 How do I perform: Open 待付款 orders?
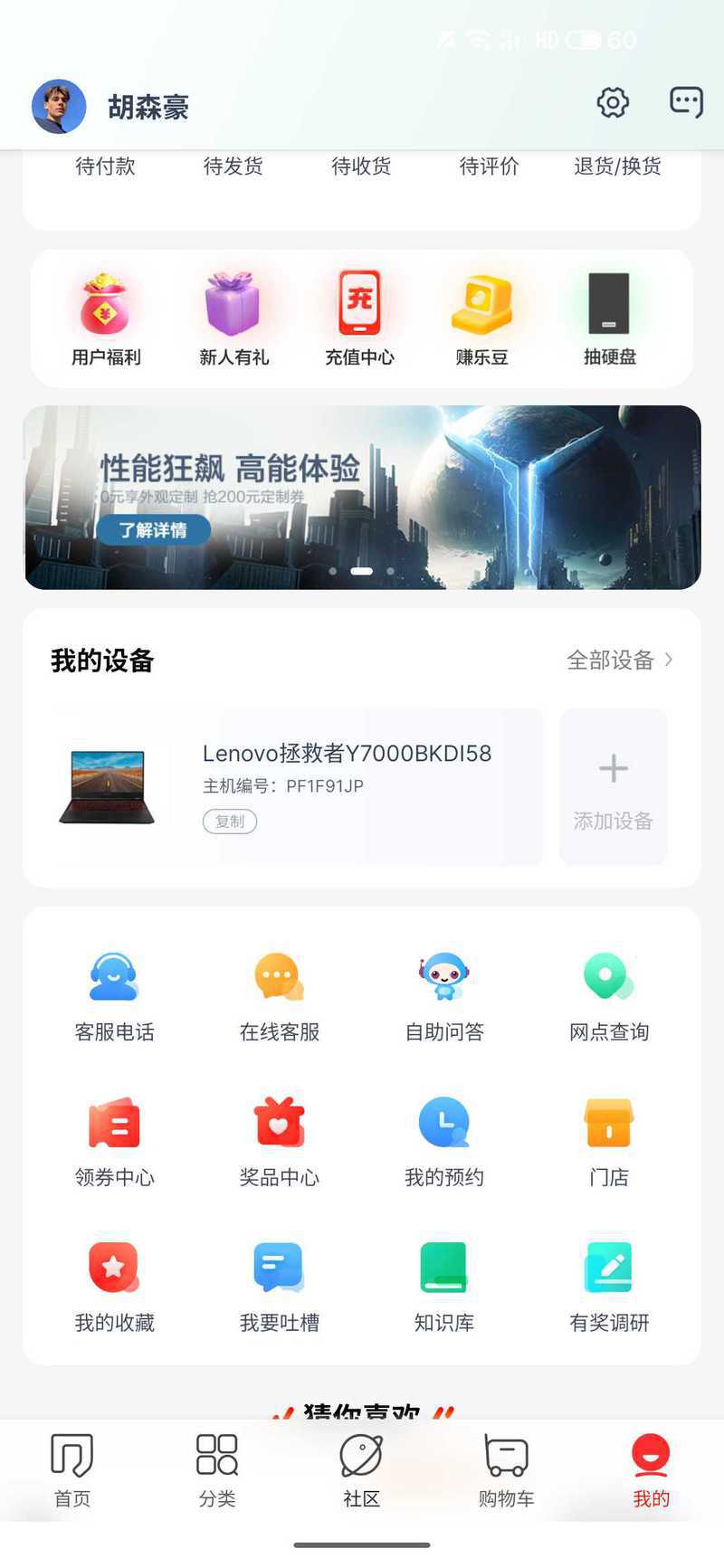pyautogui.click(x=105, y=166)
